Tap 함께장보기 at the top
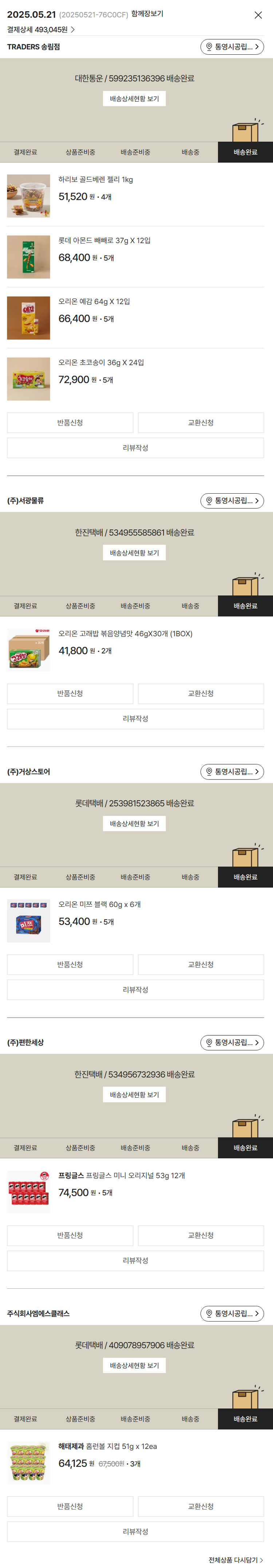 click(147, 14)
